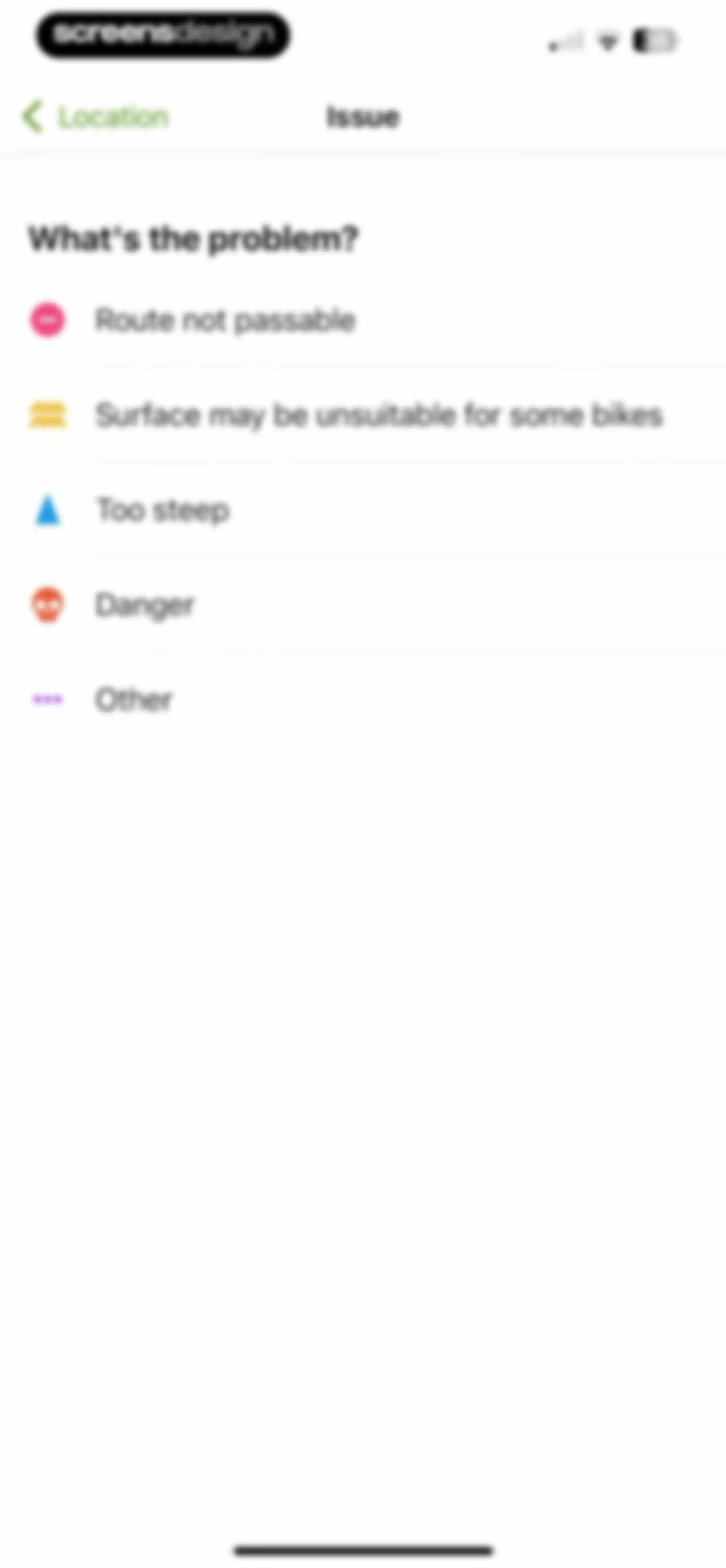Choose Surface may be unsuitable for some bikes

pos(363,415)
